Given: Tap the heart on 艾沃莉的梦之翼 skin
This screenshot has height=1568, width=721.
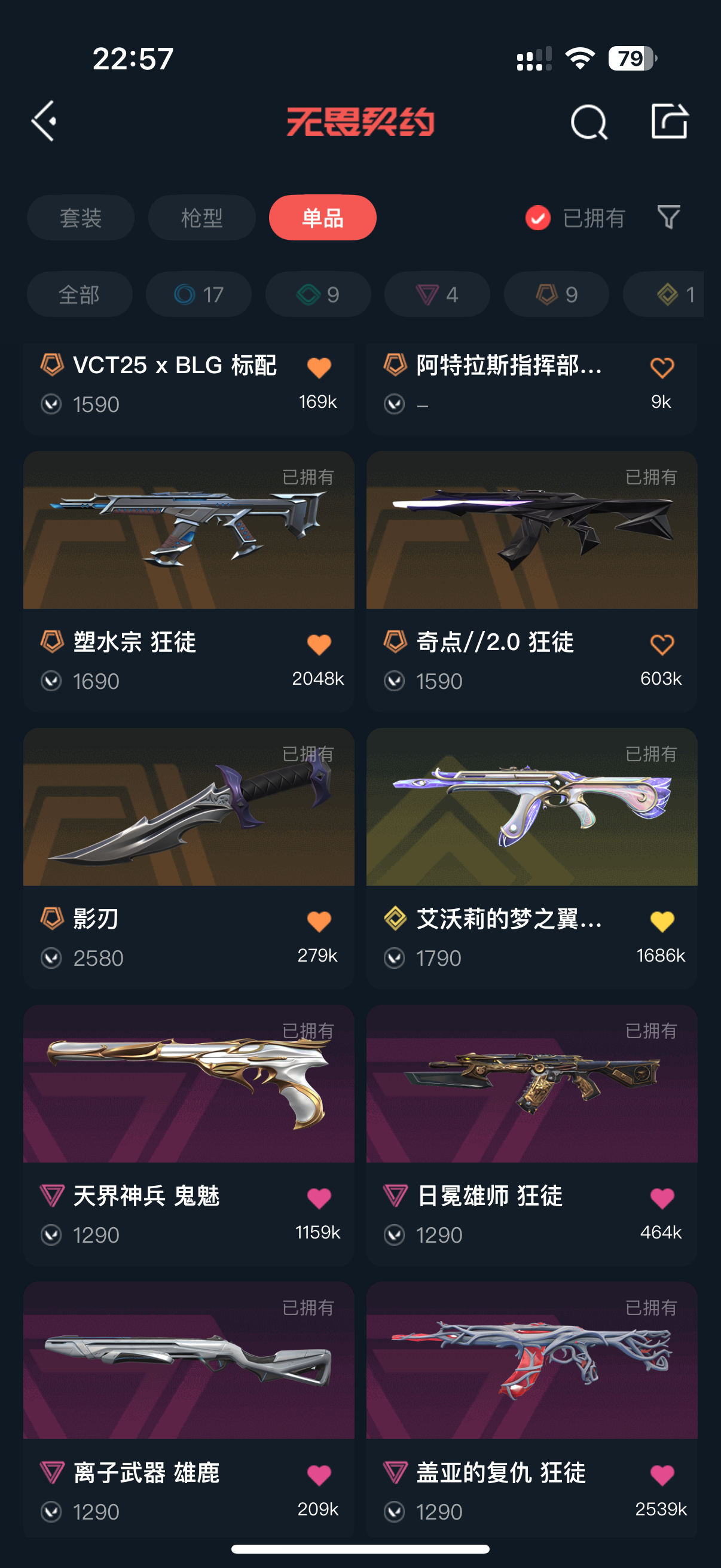Looking at the screenshot, I should click(x=662, y=921).
